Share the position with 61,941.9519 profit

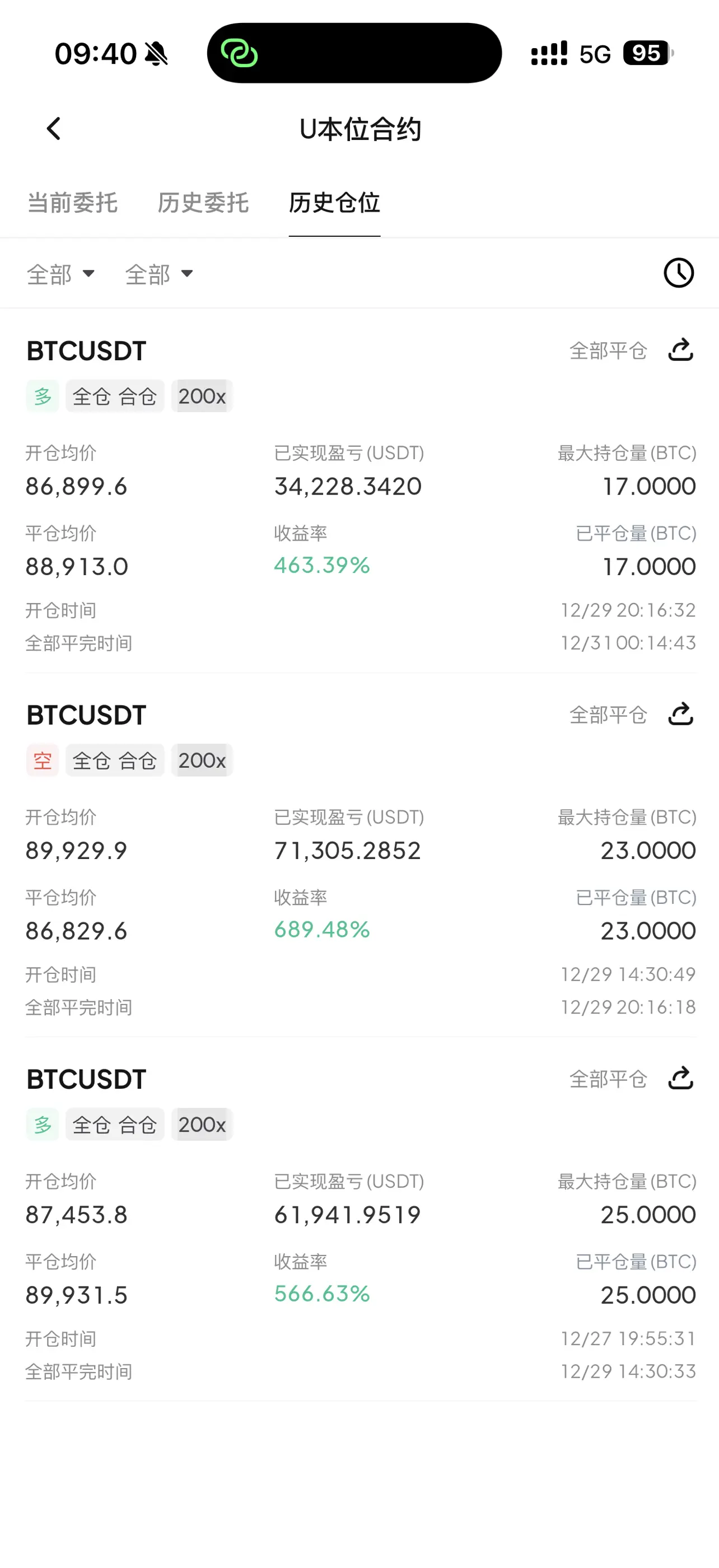tap(680, 1078)
